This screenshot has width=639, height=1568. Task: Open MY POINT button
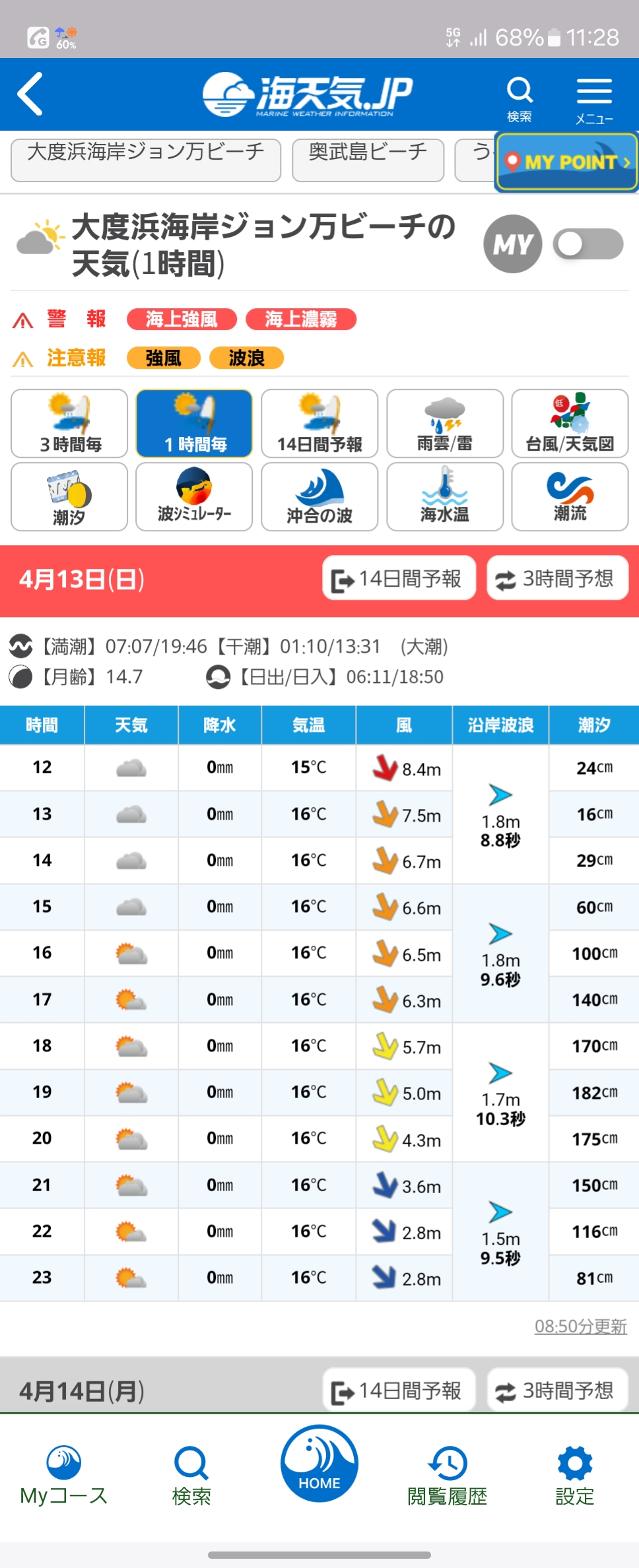click(x=566, y=162)
